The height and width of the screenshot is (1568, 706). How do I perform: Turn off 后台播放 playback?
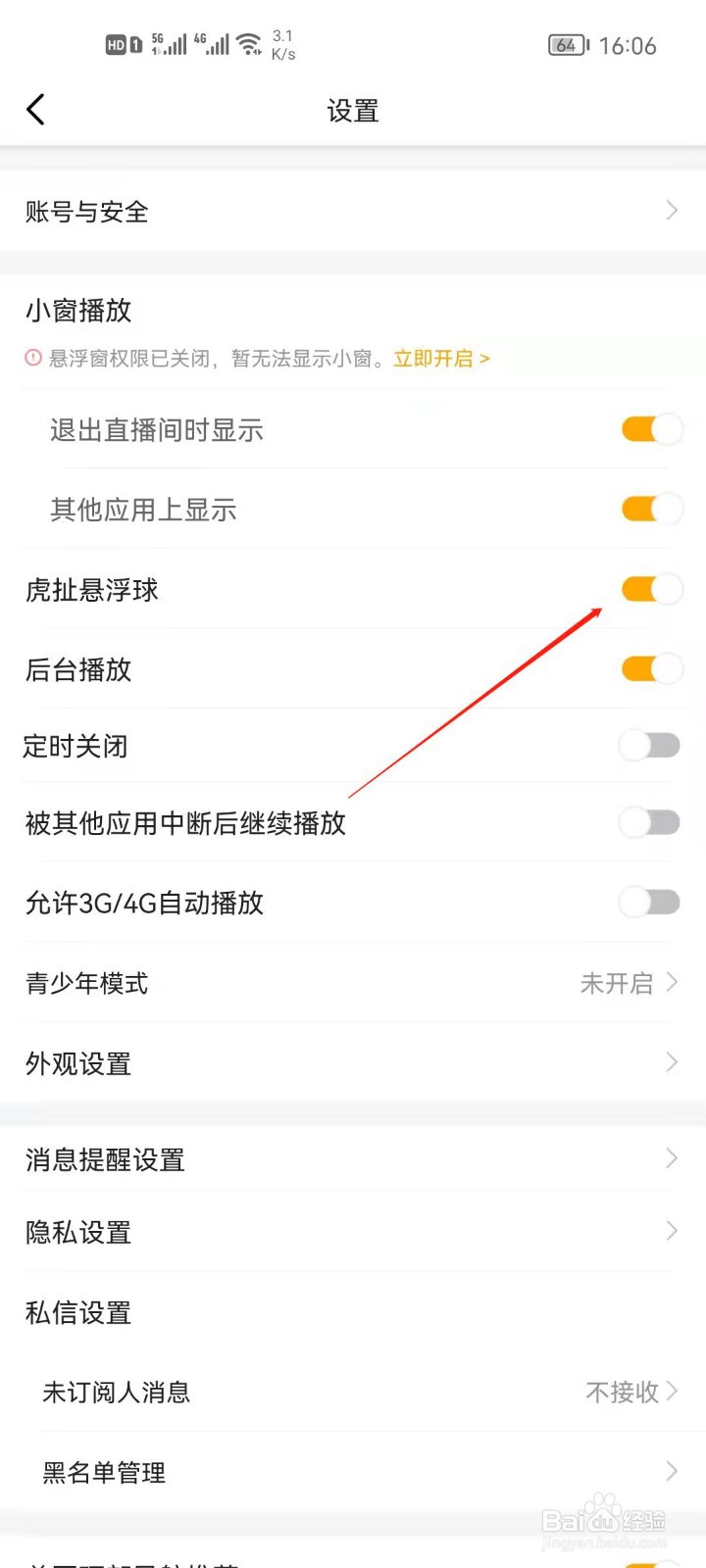[x=651, y=669]
